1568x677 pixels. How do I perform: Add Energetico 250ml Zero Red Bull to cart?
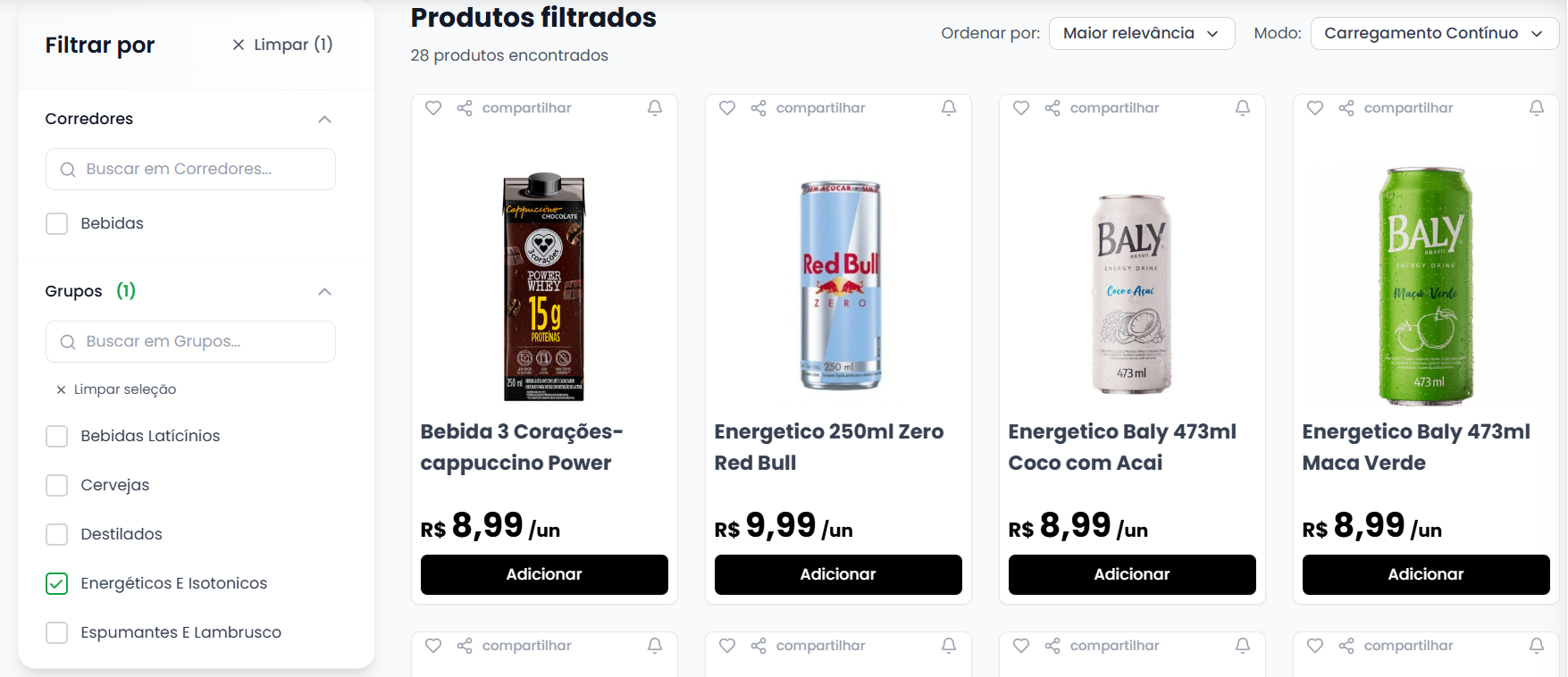[838, 574]
